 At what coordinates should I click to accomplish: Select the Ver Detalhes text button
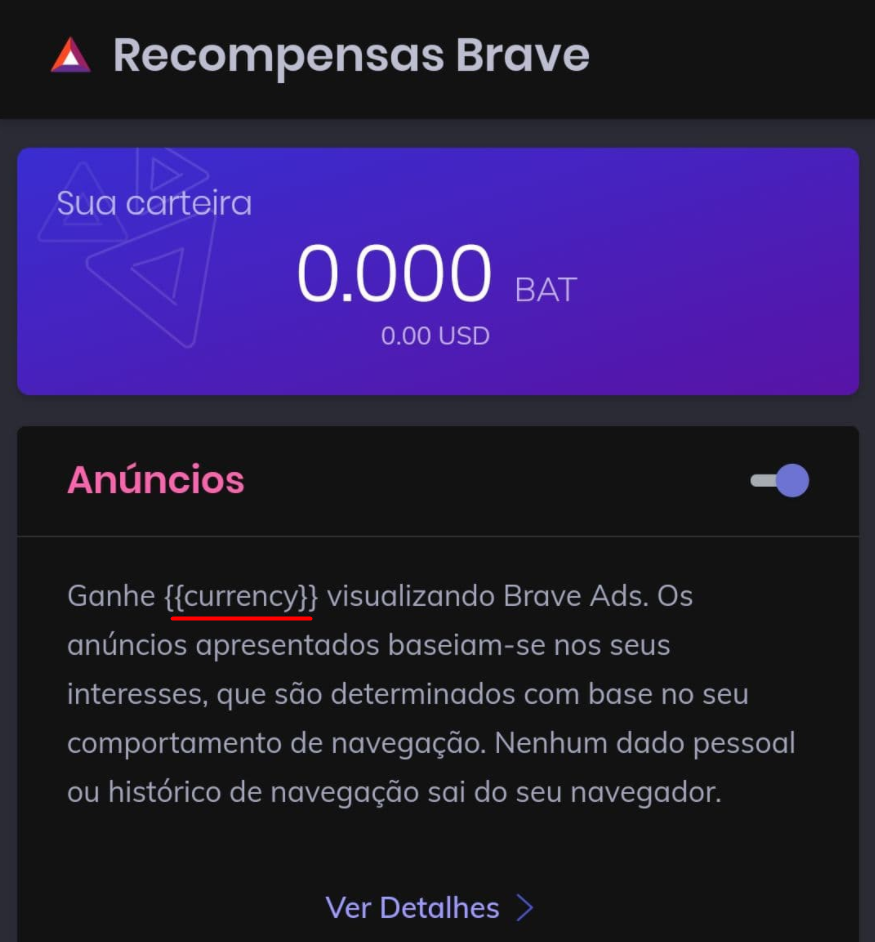[415, 908]
